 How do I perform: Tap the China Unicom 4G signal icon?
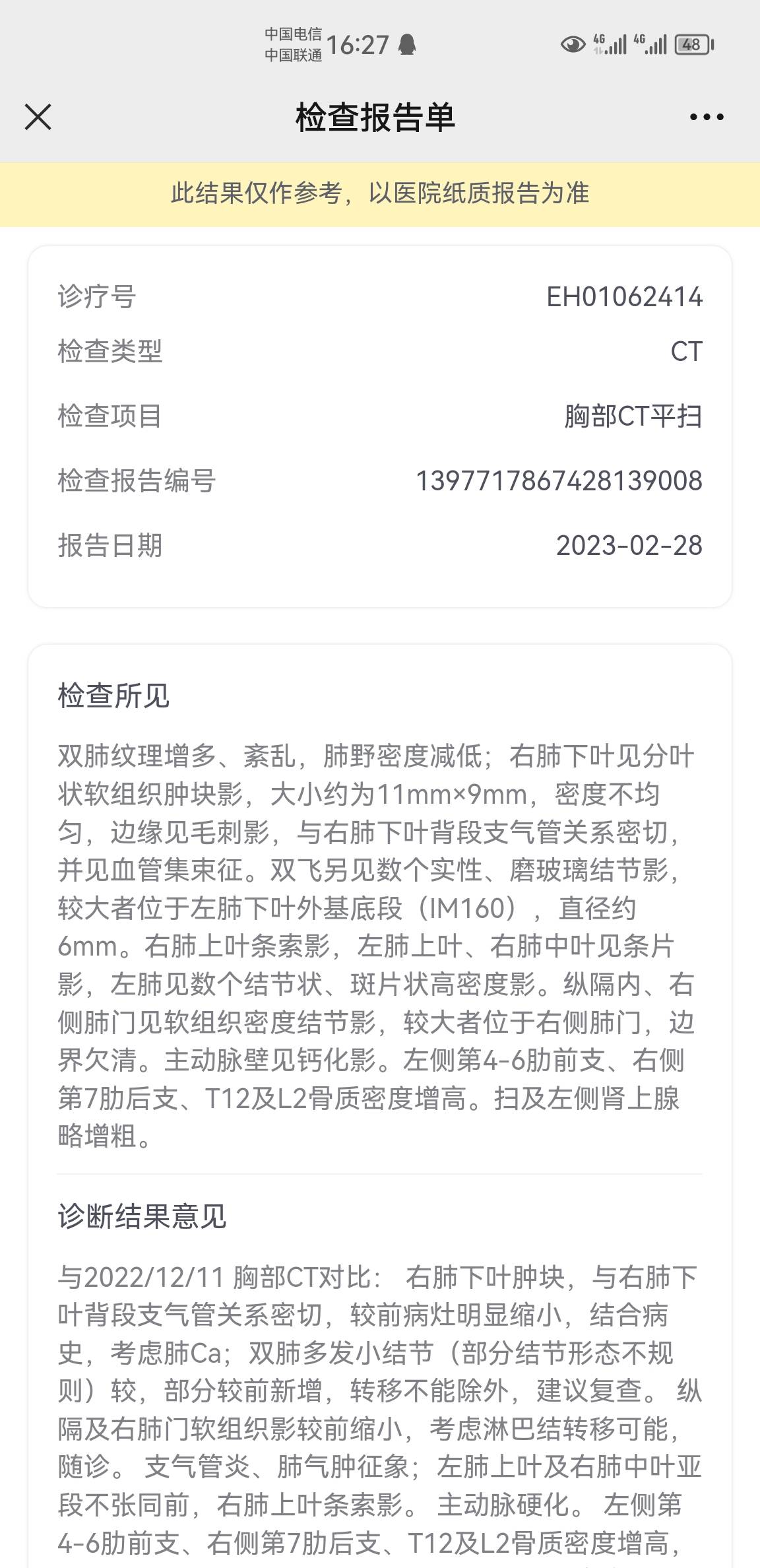[x=653, y=45]
